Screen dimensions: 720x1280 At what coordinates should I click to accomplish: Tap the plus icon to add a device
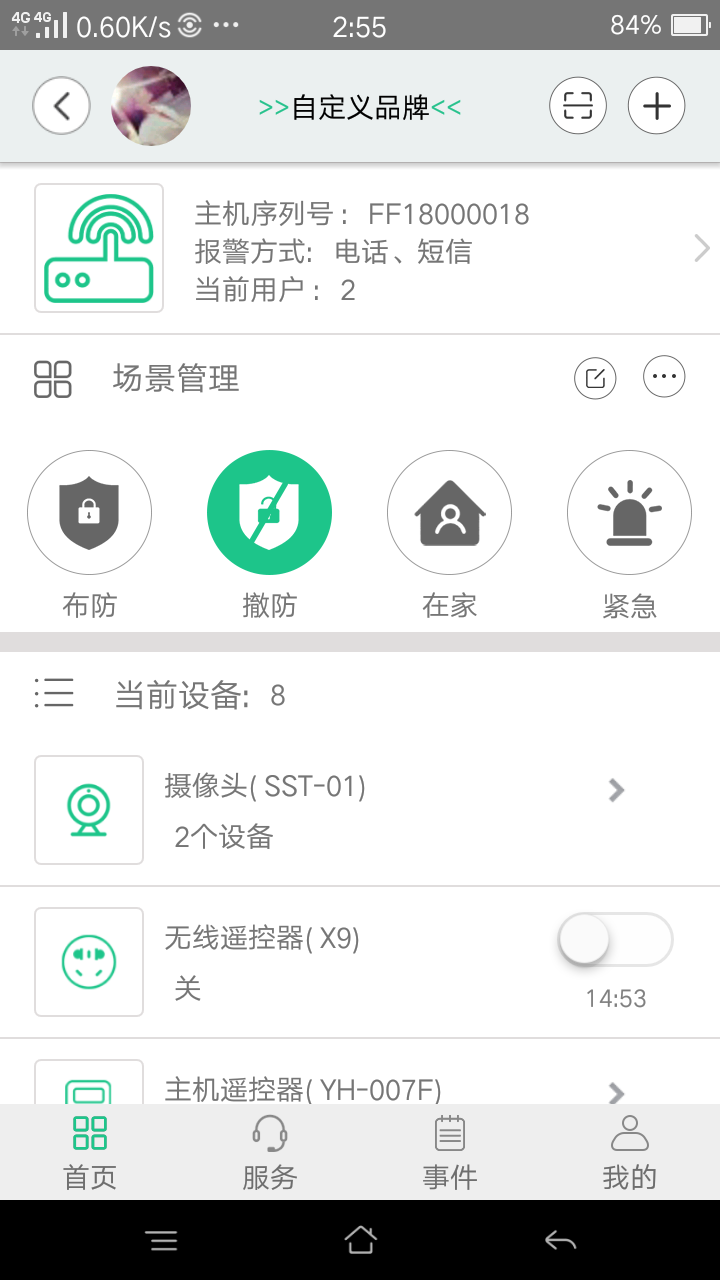pos(655,105)
